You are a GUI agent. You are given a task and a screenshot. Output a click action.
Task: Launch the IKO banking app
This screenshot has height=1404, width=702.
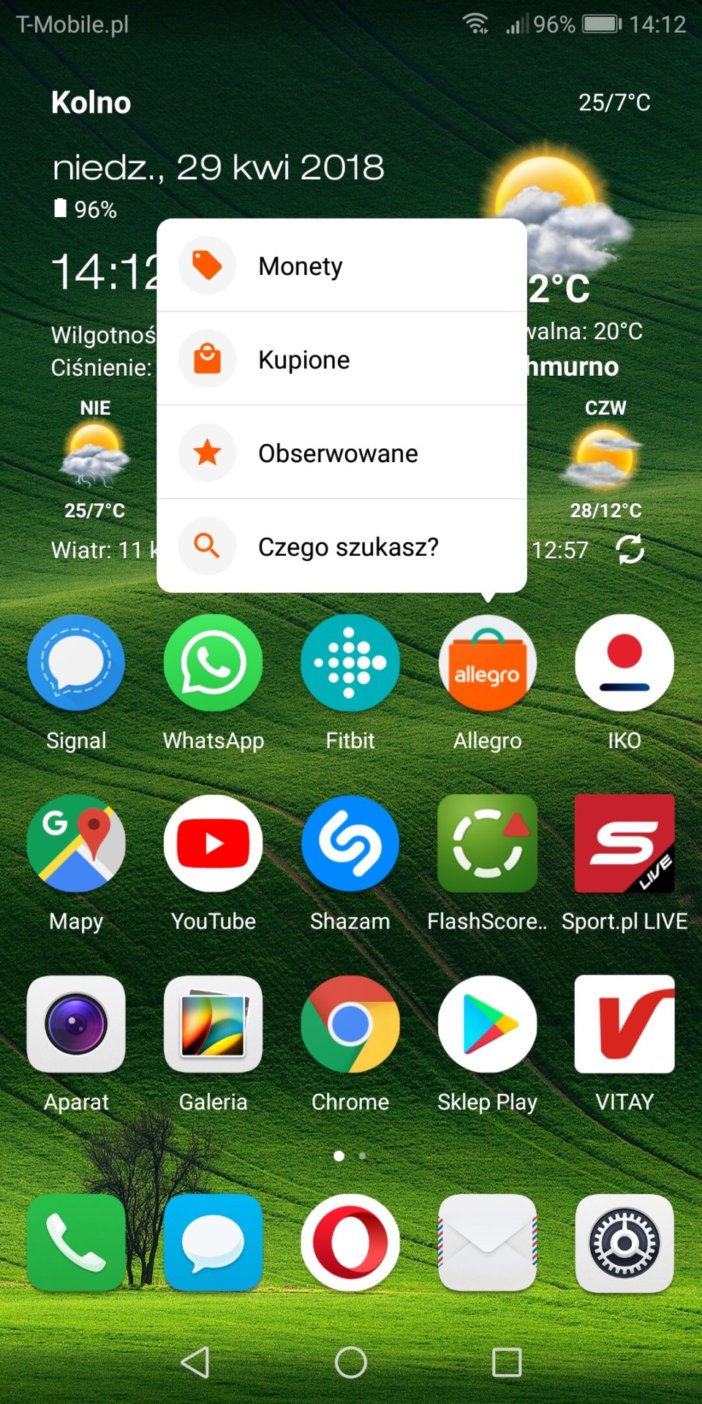pos(624,664)
